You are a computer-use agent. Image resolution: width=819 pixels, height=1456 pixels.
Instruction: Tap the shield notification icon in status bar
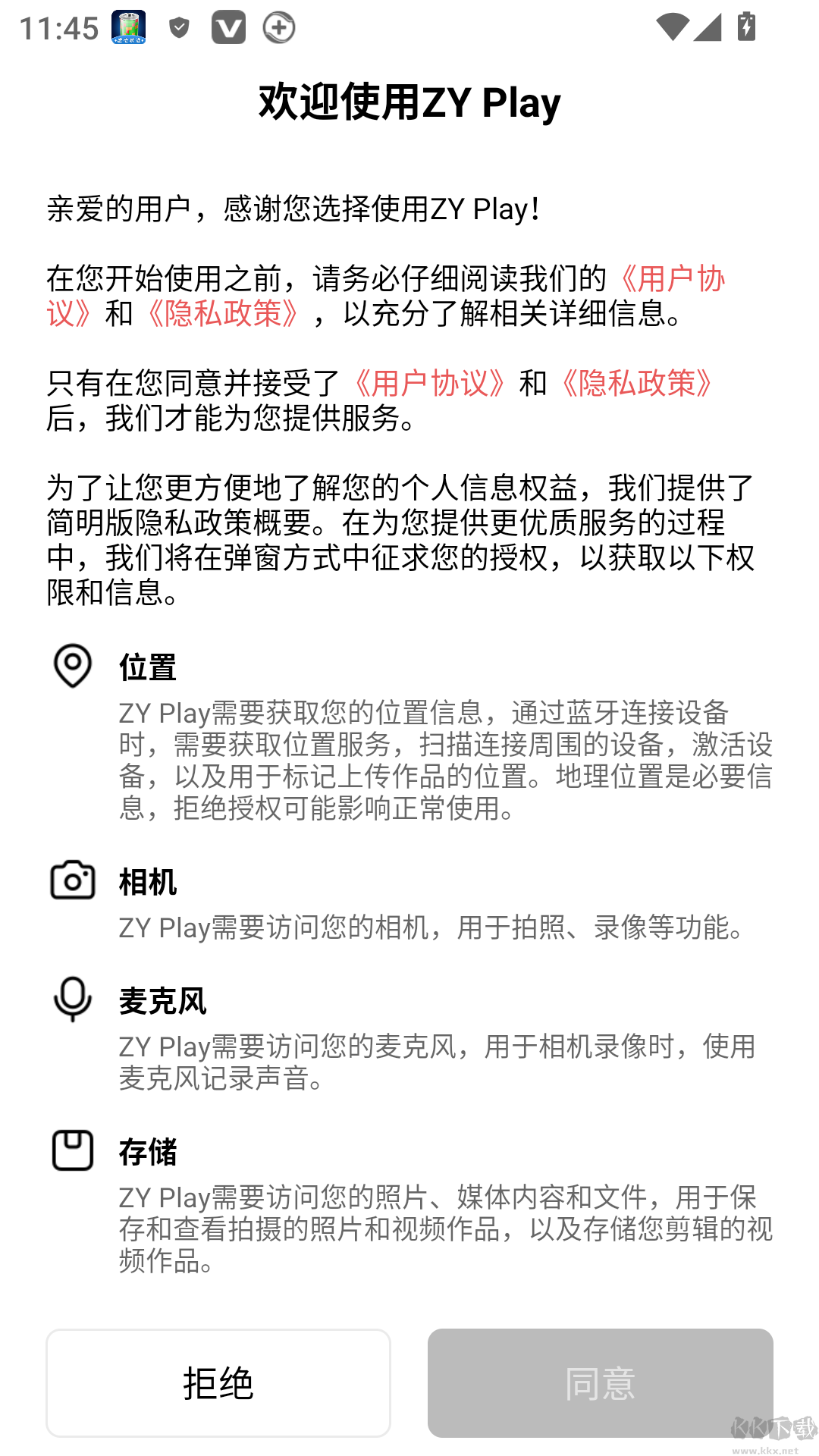(180, 27)
